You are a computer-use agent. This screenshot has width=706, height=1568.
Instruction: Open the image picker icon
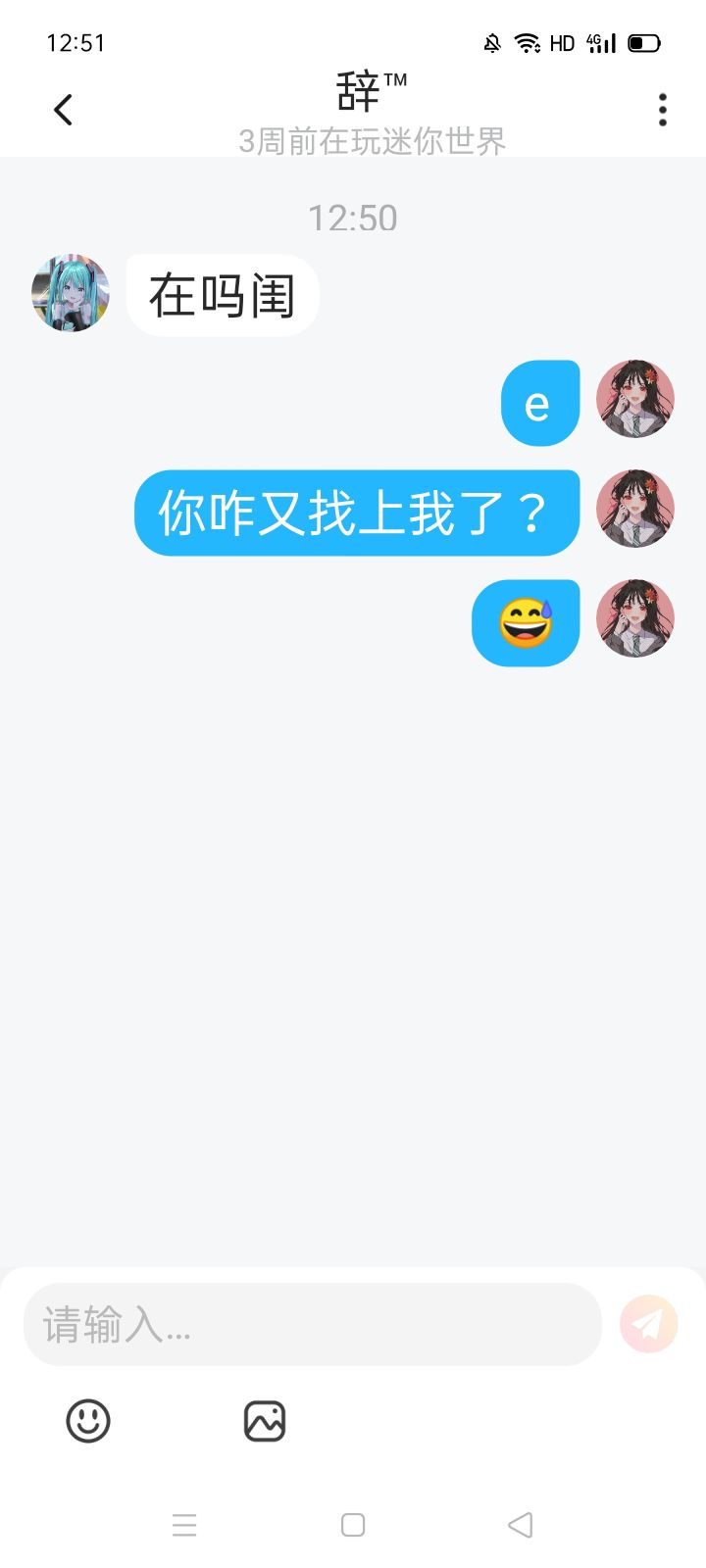(x=265, y=1420)
